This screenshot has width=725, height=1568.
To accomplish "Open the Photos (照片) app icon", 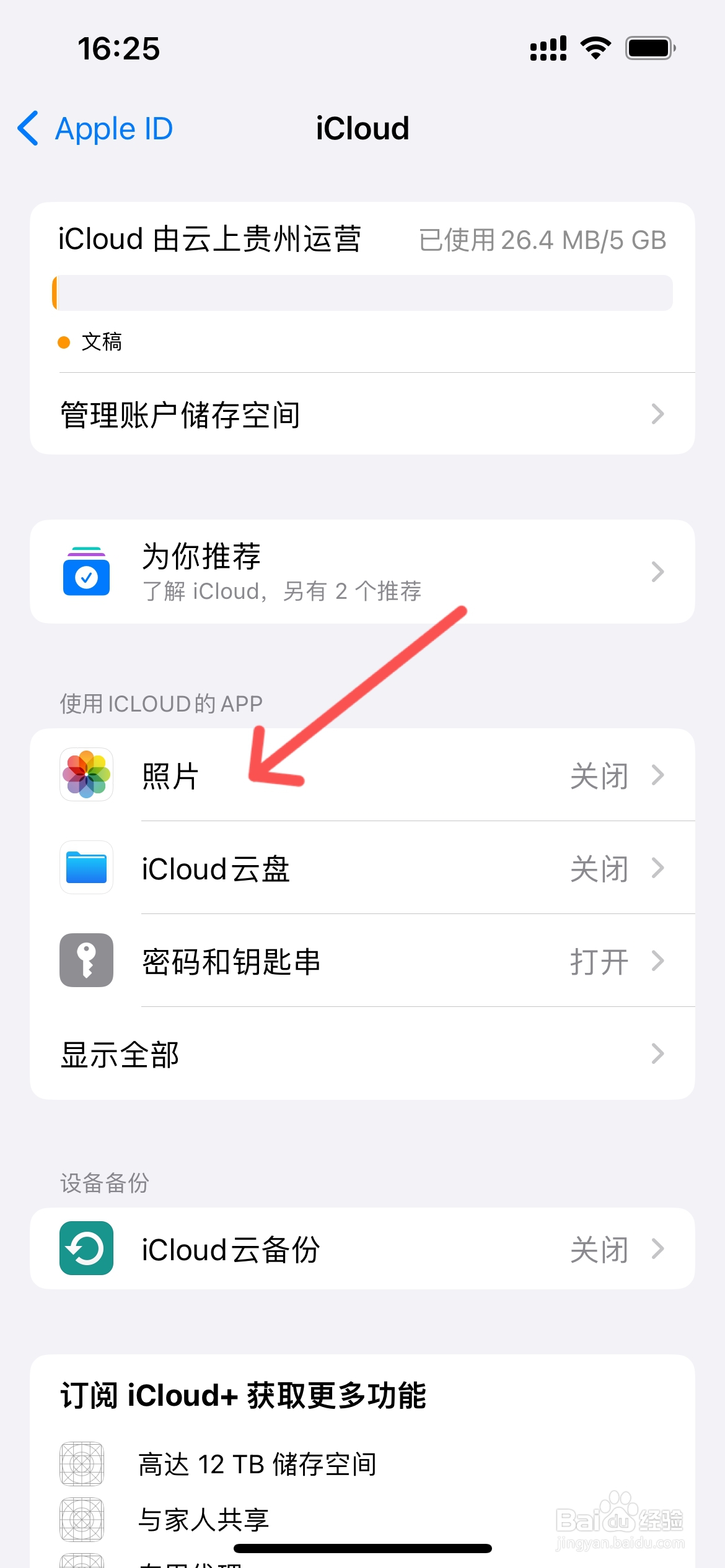I will [x=86, y=775].
